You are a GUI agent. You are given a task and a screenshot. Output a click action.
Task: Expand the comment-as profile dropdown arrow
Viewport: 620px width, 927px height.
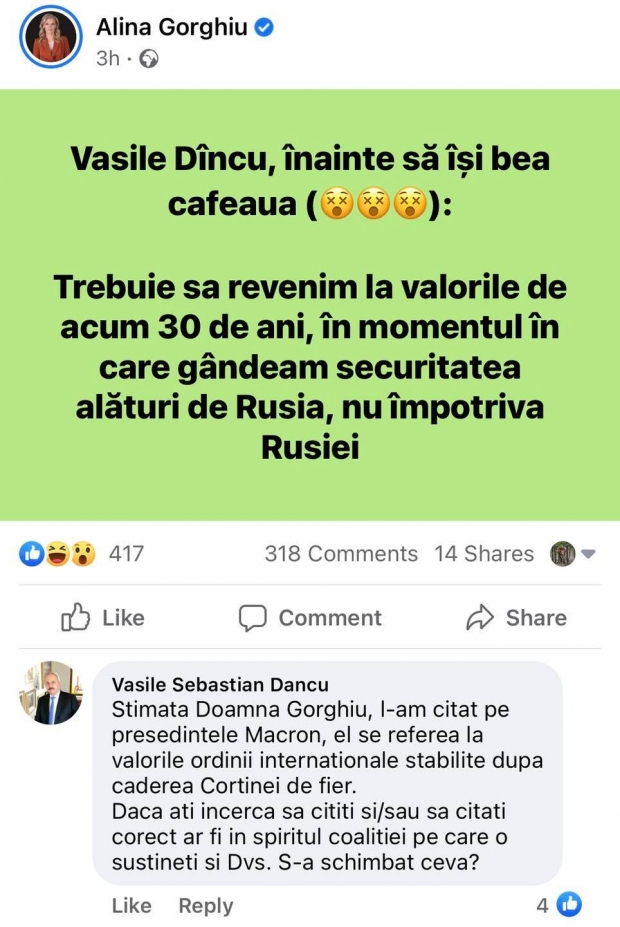point(588,553)
